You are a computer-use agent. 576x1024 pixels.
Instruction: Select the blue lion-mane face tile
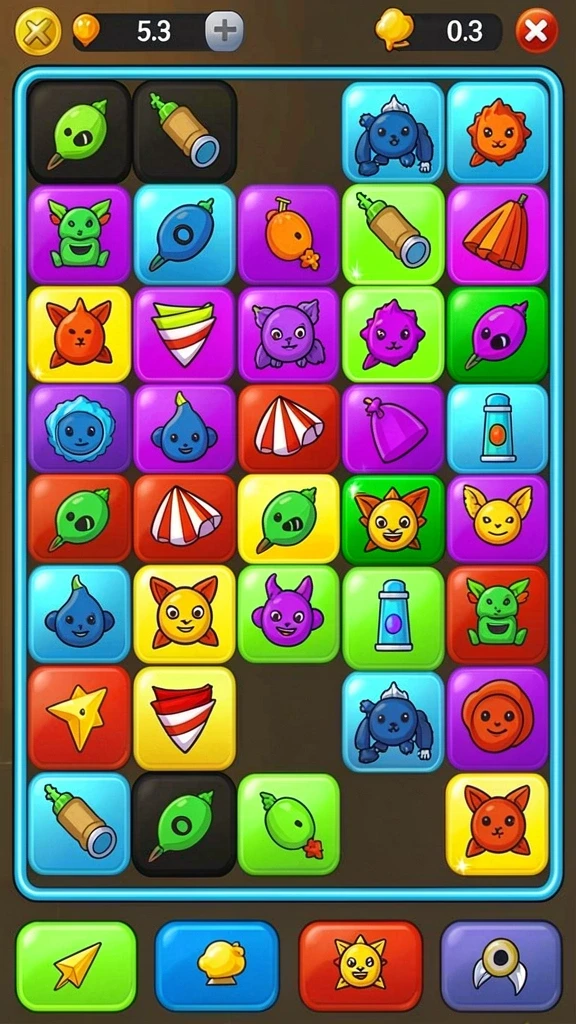[80, 429]
